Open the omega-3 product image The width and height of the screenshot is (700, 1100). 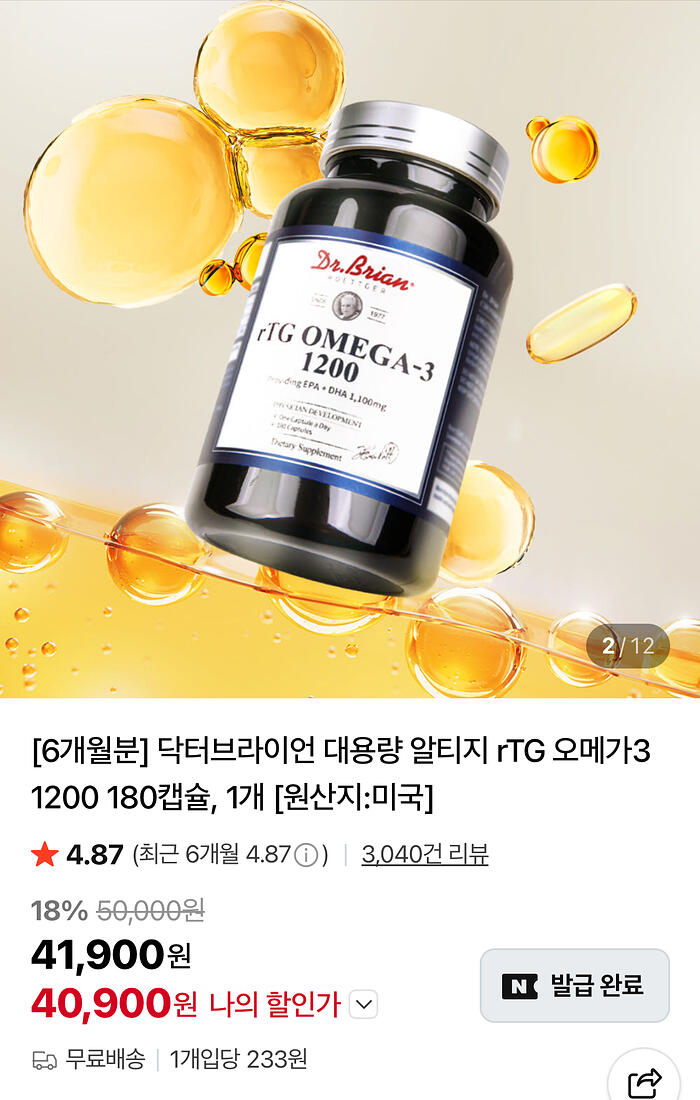(x=350, y=349)
